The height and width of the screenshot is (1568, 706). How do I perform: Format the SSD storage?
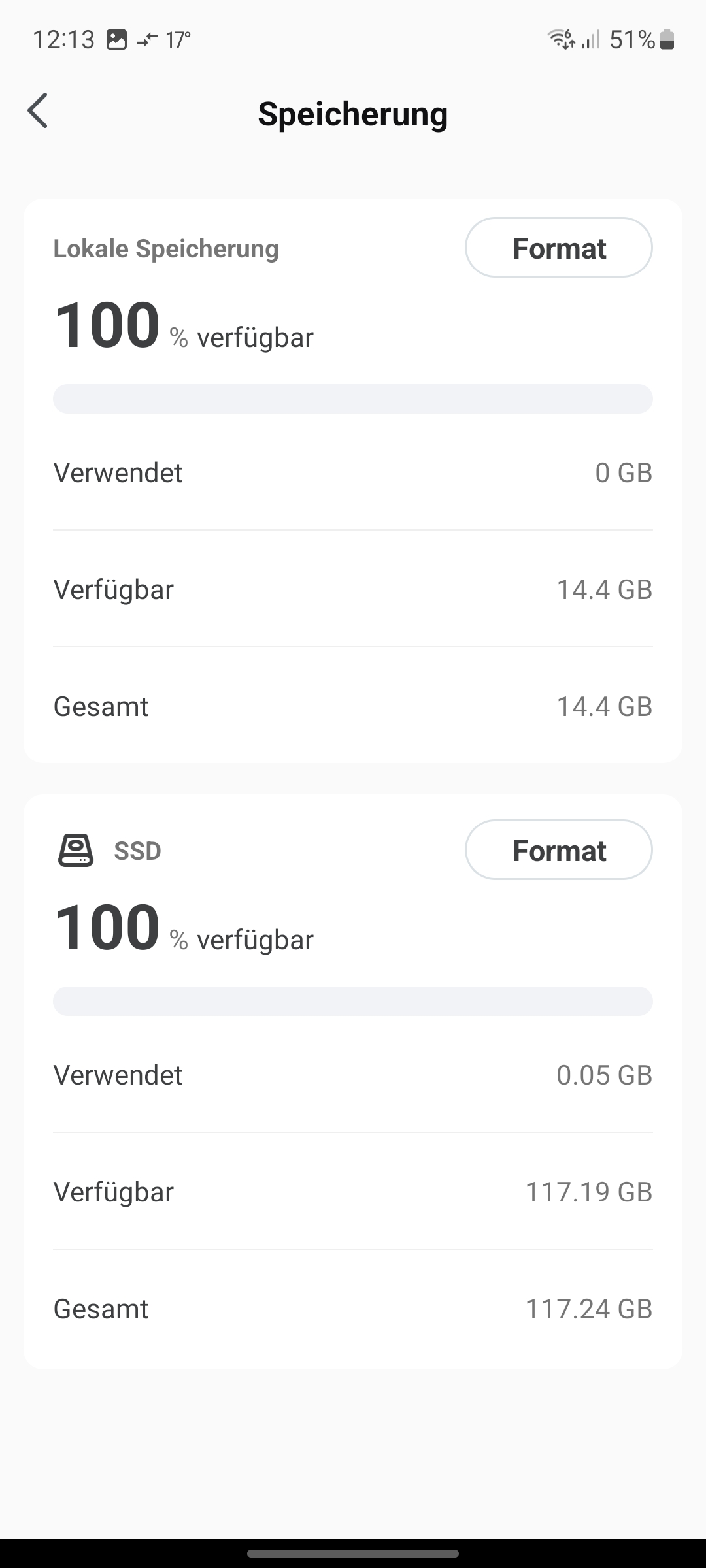point(558,850)
